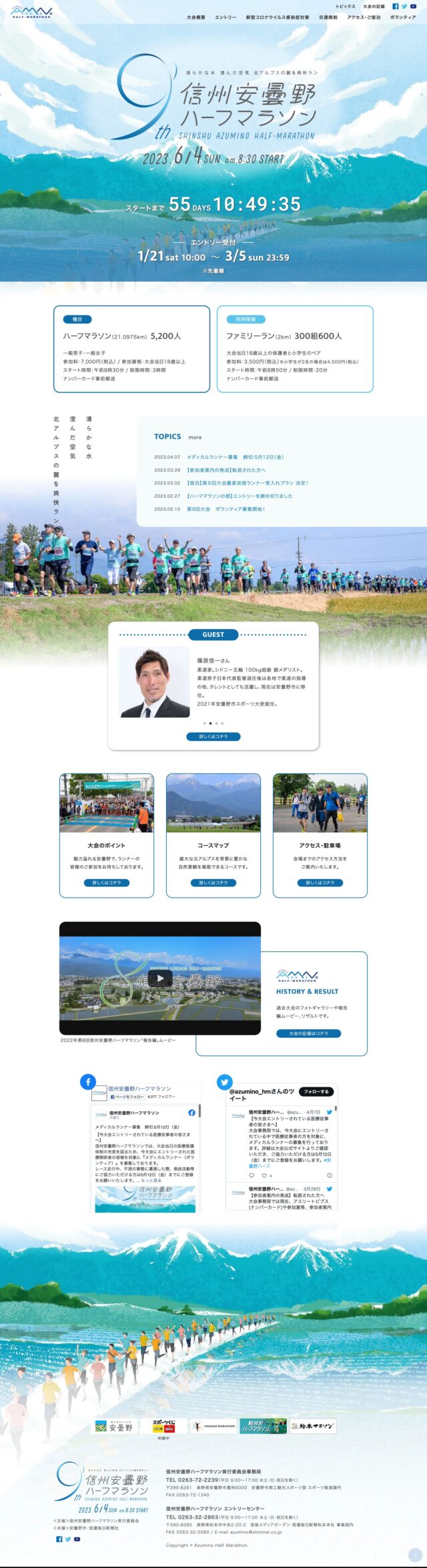Tap 大会の記録はコチラ button

pyautogui.click(x=308, y=1033)
